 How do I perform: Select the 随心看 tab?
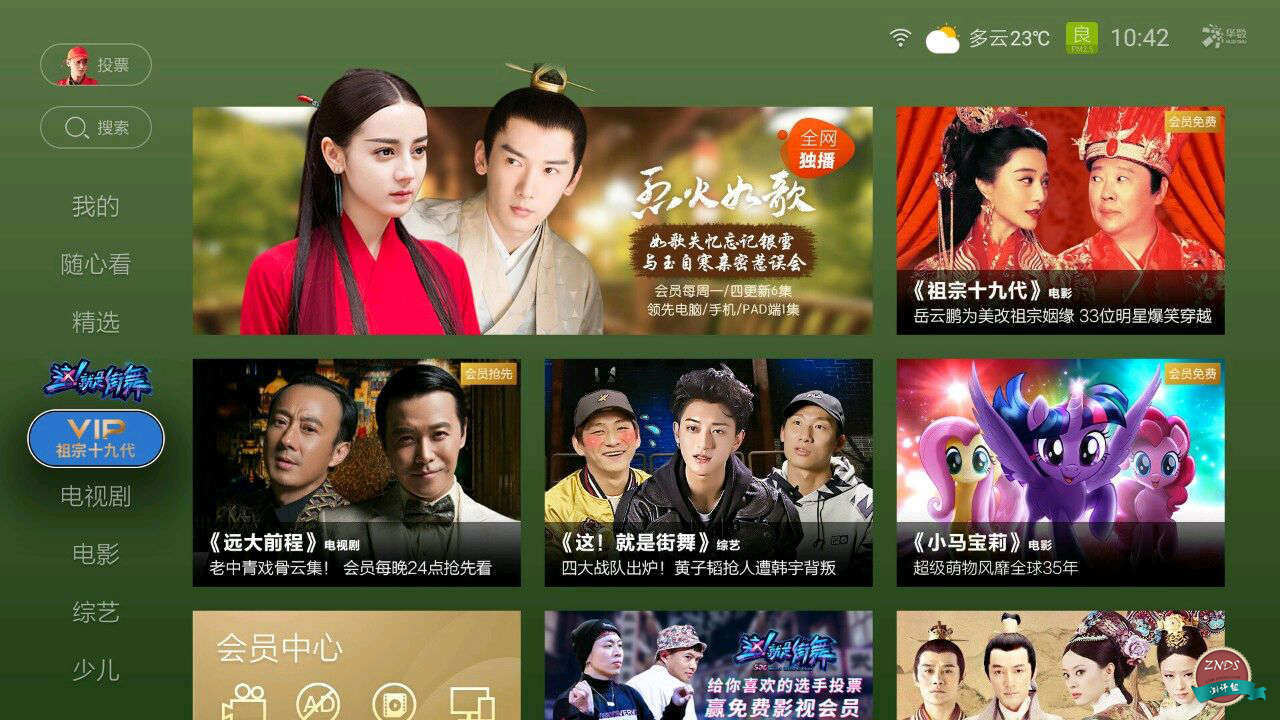coord(96,265)
